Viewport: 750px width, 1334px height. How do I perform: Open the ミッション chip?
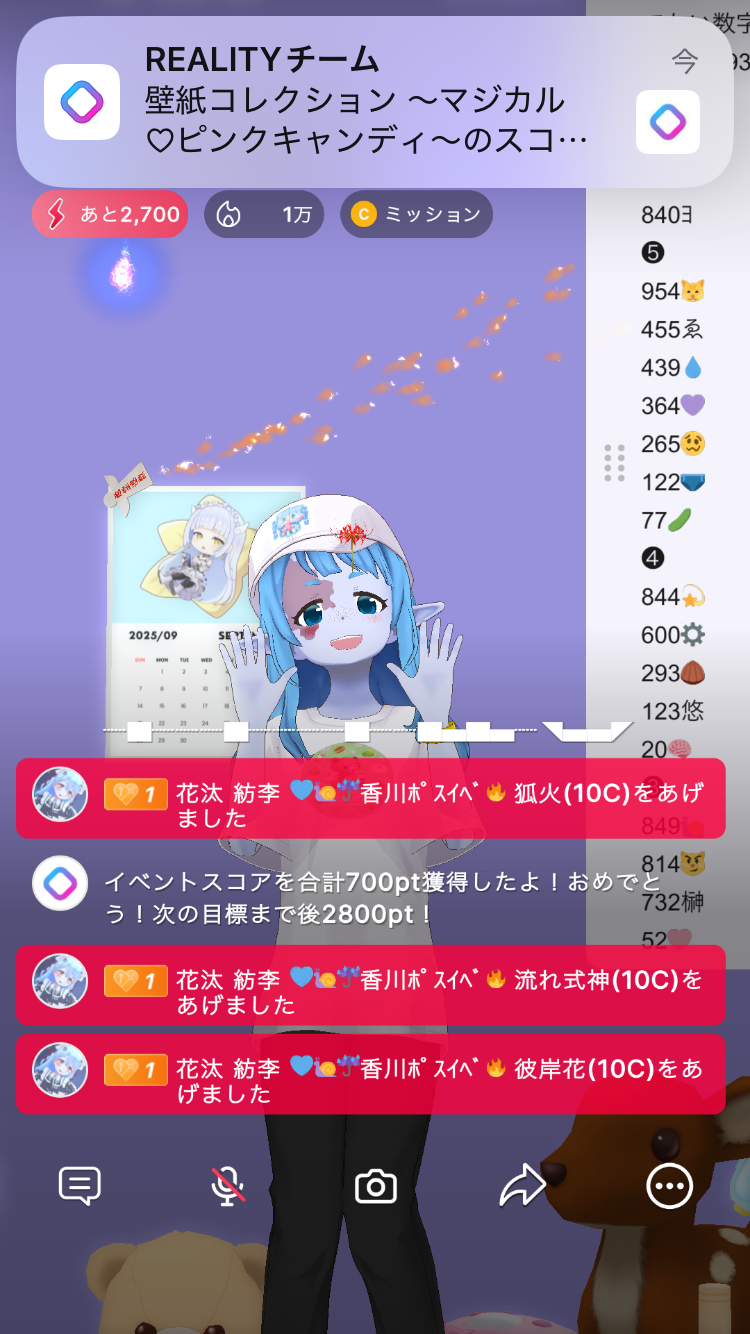tap(416, 214)
